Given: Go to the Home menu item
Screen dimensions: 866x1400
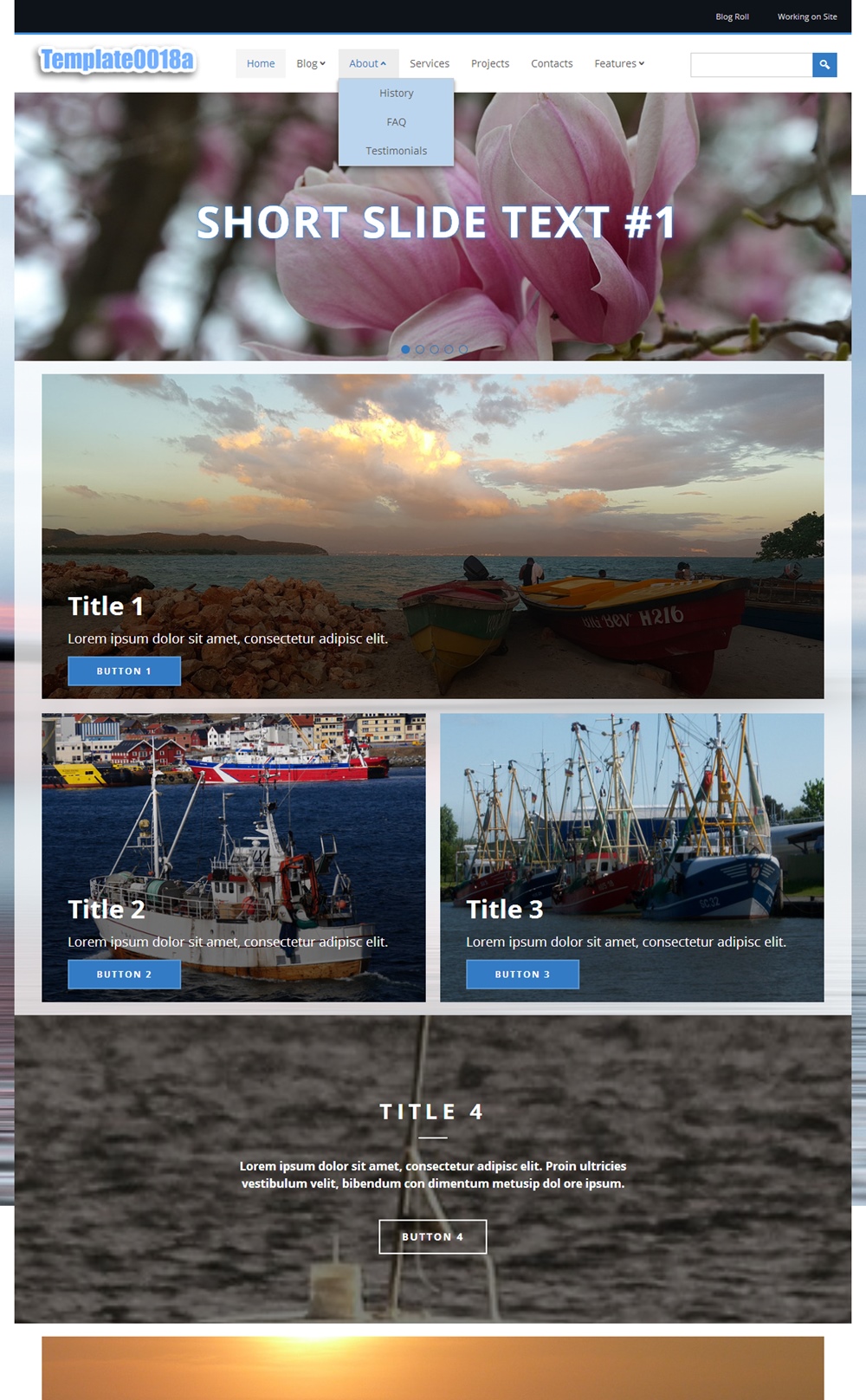Looking at the screenshot, I should pyautogui.click(x=261, y=63).
